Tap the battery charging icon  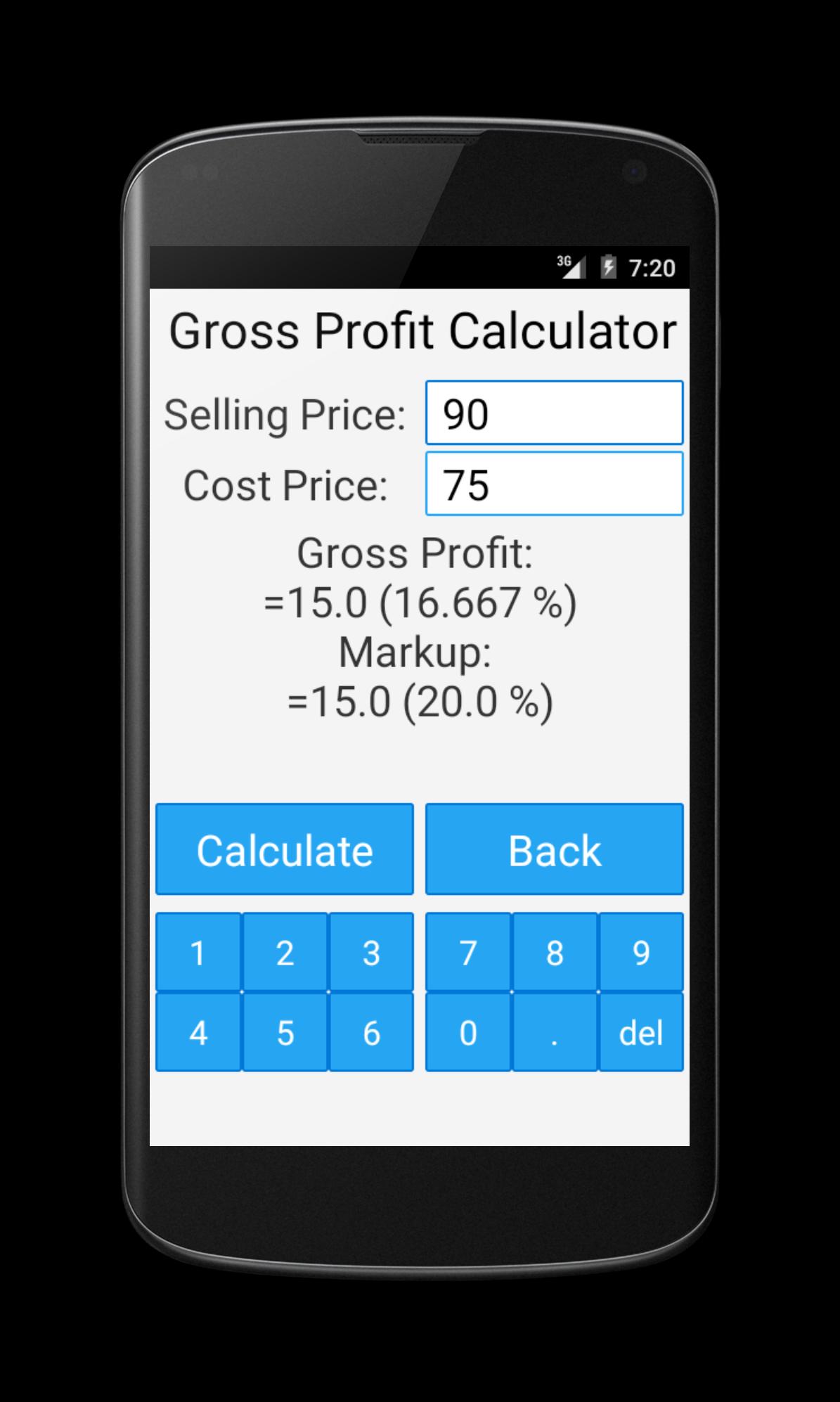point(607,266)
